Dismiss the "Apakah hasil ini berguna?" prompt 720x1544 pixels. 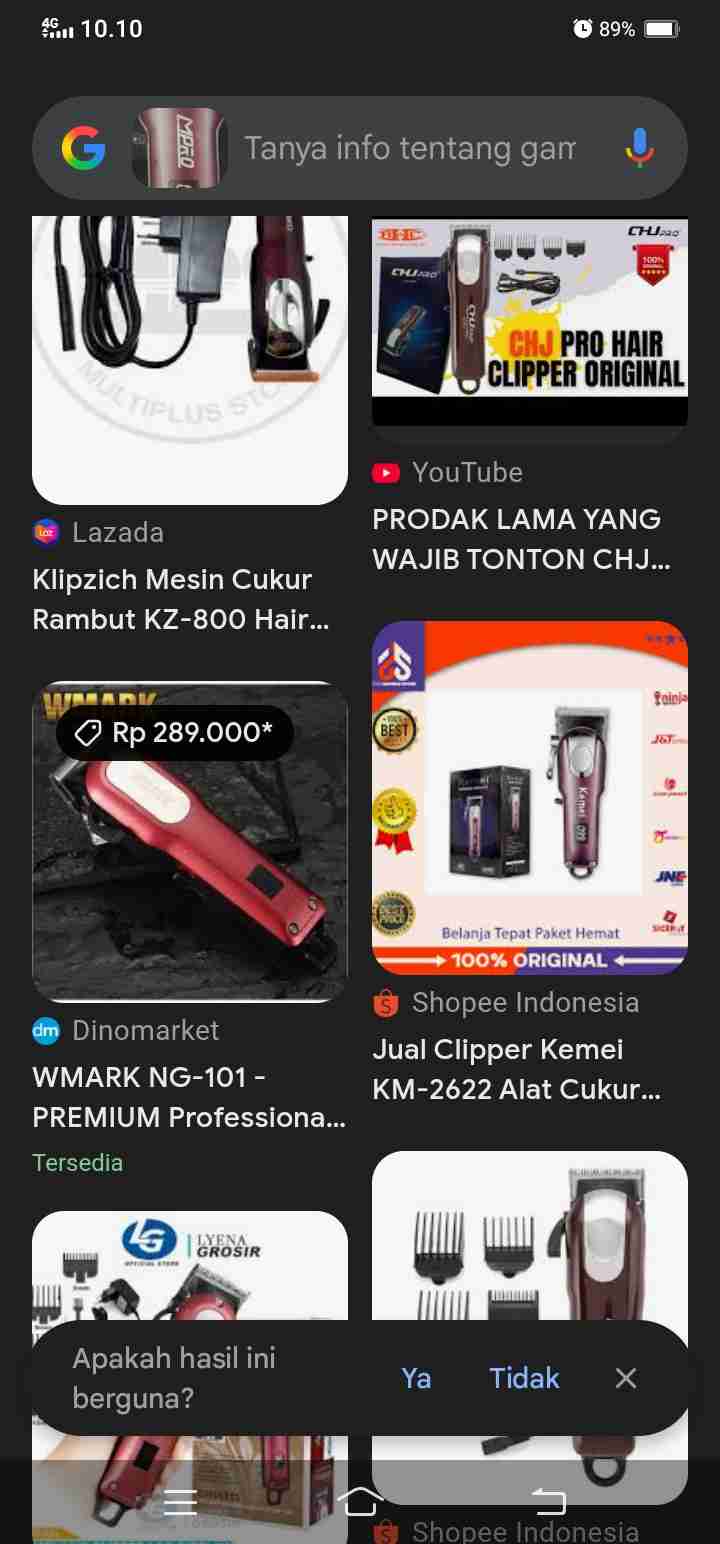(x=626, y=1378)
